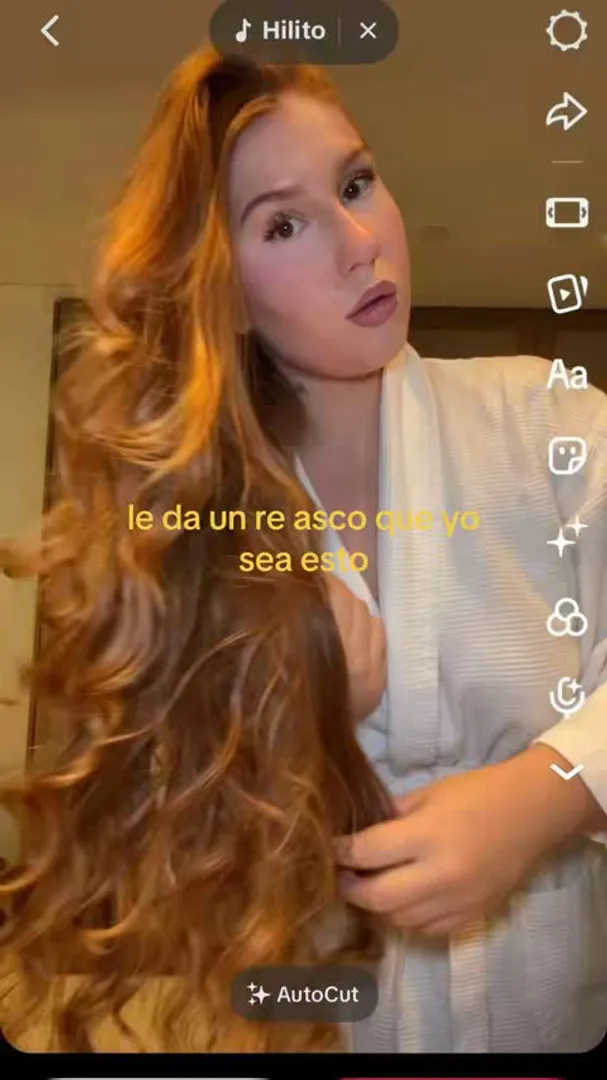Open the sparkle effects tool
The image size is (607, 1080).
(567, 536)
